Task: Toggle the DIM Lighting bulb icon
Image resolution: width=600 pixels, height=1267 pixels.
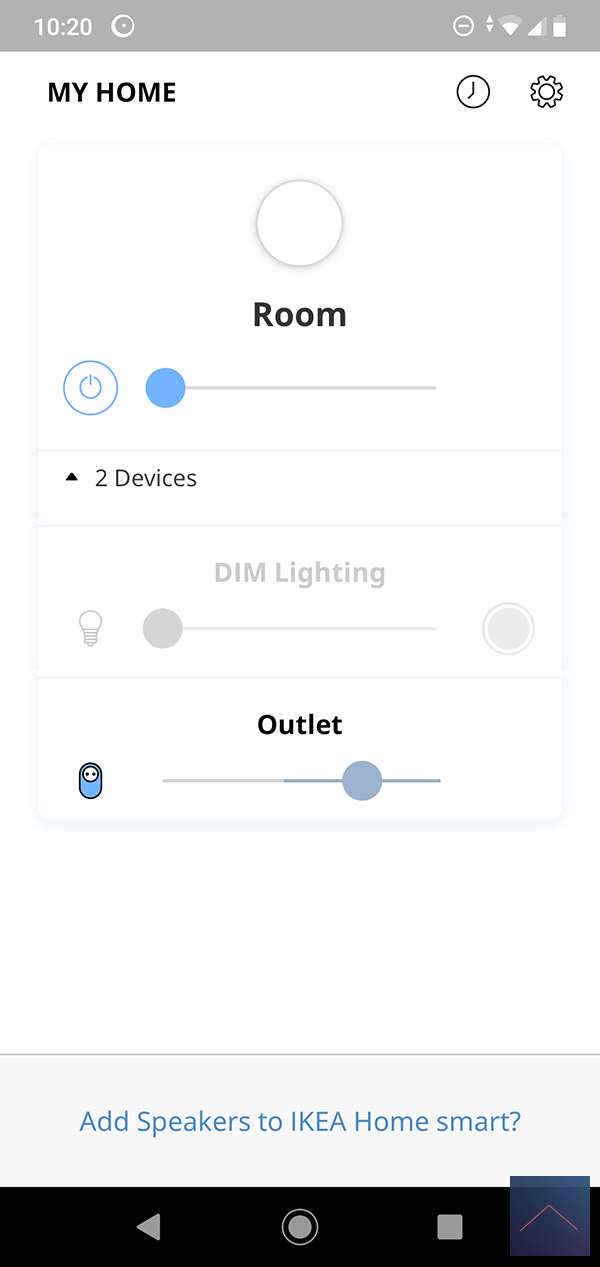Action: click(x=90, y=629)
